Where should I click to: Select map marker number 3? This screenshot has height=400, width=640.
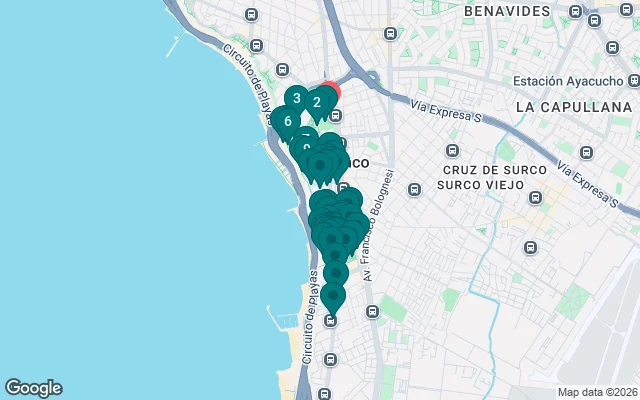coord(296,98)
